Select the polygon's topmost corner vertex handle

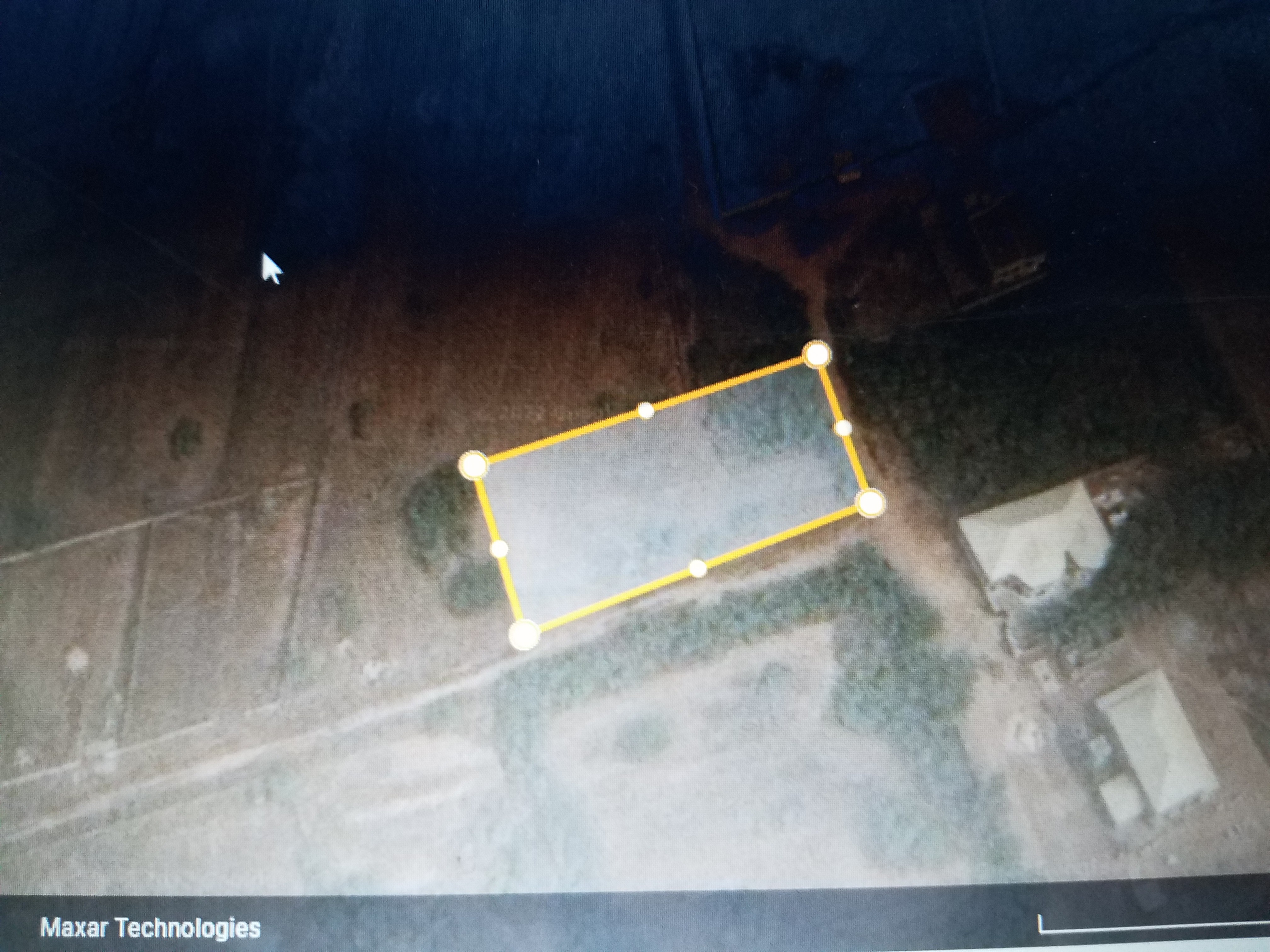[x=817, y=354]
